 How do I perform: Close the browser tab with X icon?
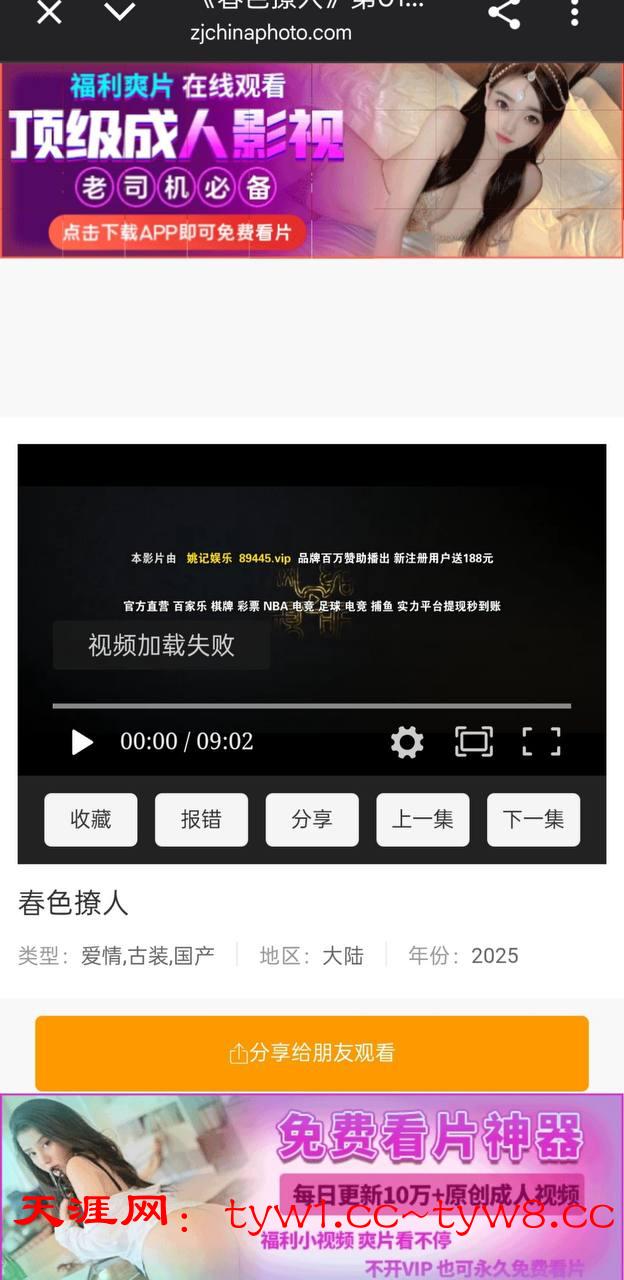coord(49,12)
